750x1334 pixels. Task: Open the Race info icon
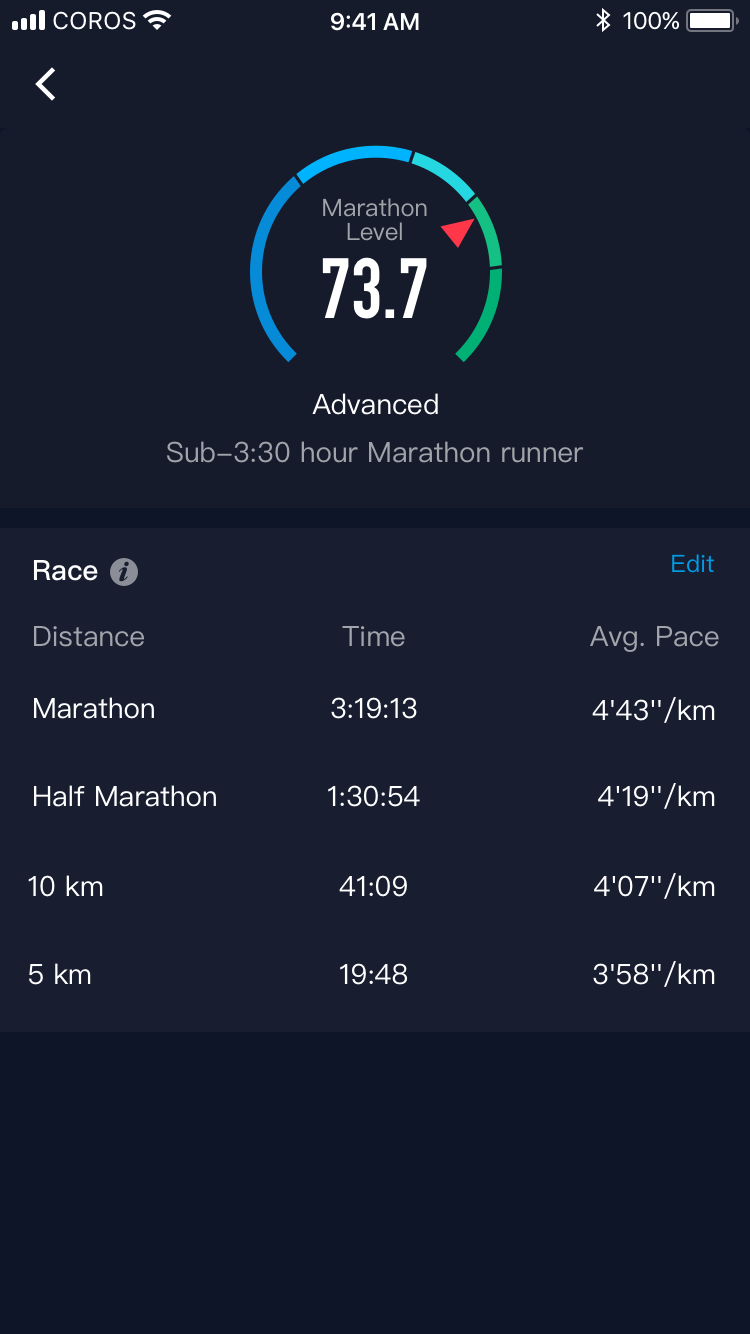point(124,572)
